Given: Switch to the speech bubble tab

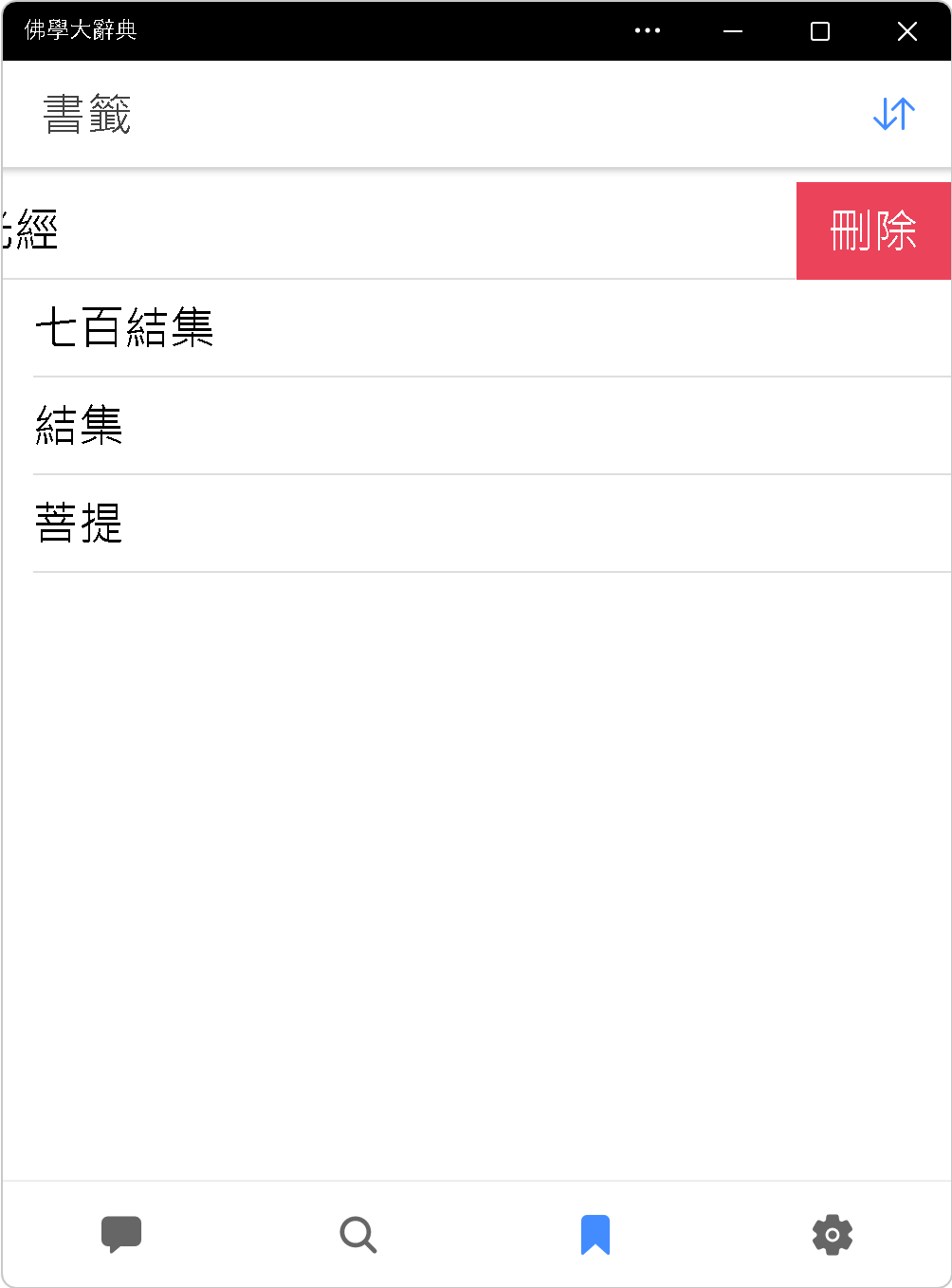Looking at the screenshot, I should (121, 1234).
